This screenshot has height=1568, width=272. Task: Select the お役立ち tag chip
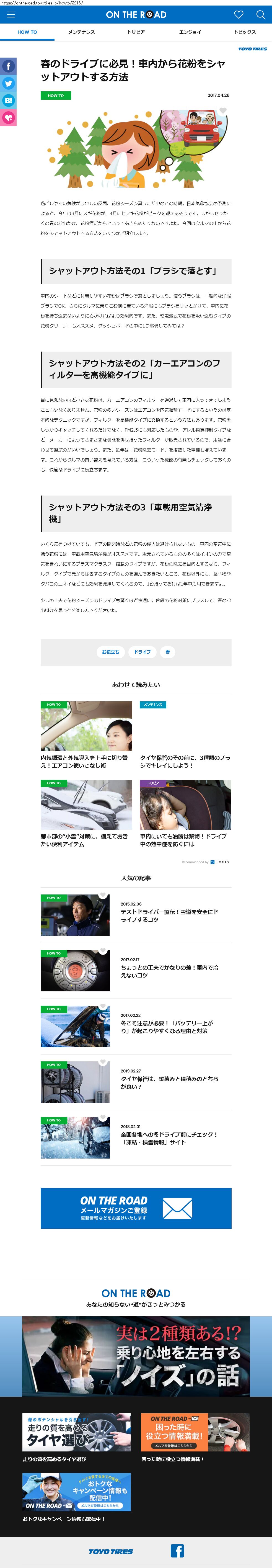pyautogui.click(x=111, y=652)
